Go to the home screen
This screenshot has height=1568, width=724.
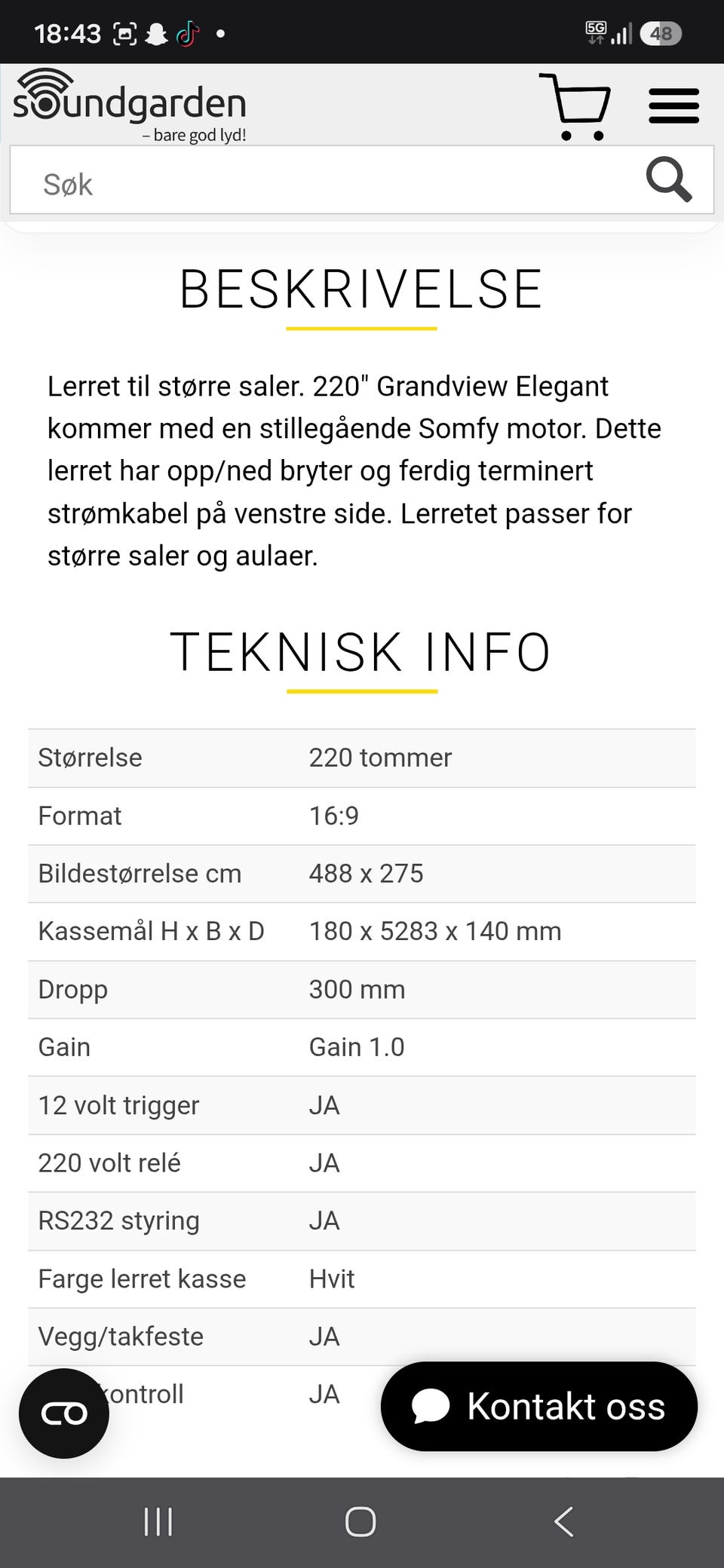[x=360, y=1521]
